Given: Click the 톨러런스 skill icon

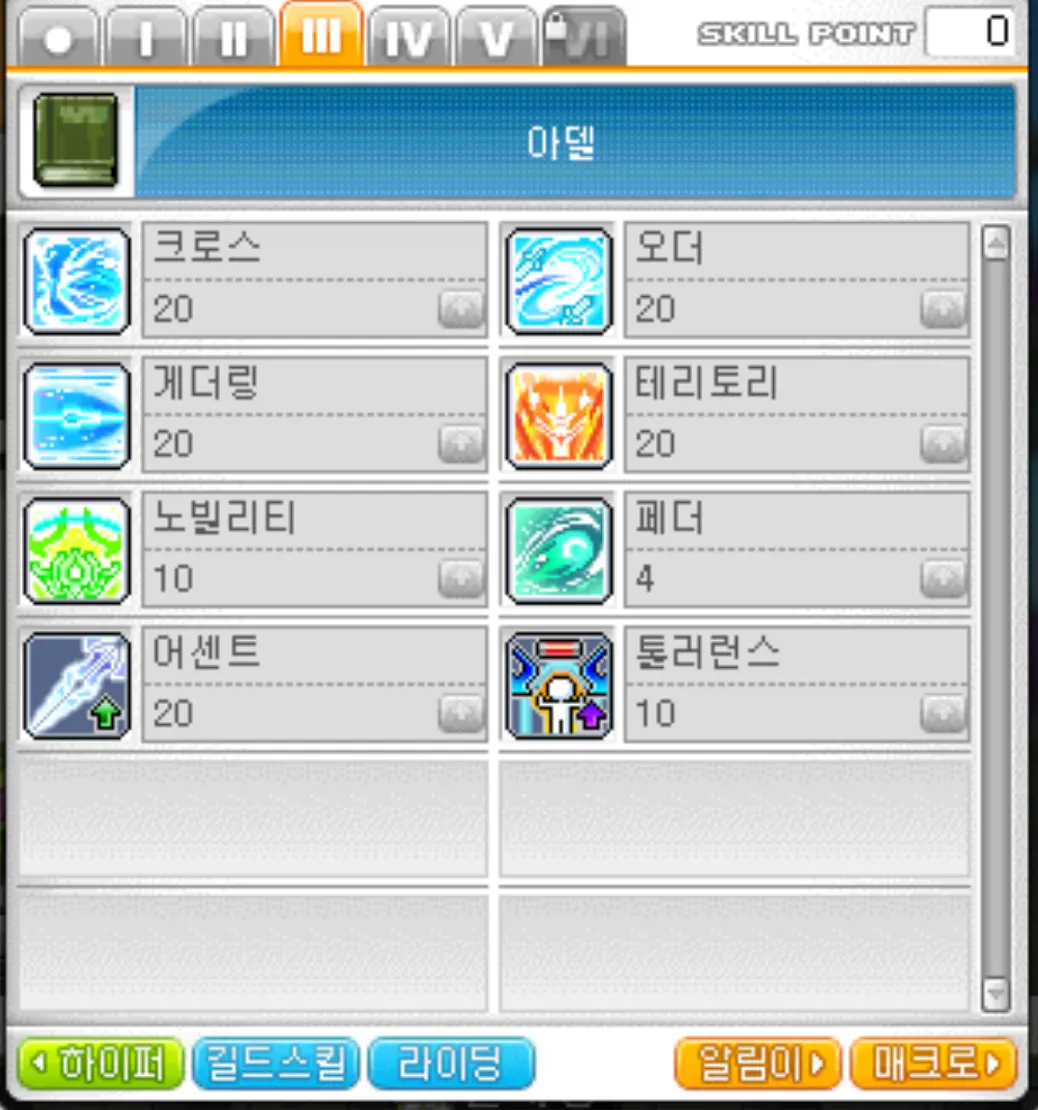Looking at the screenshot, I should [559, 686].
